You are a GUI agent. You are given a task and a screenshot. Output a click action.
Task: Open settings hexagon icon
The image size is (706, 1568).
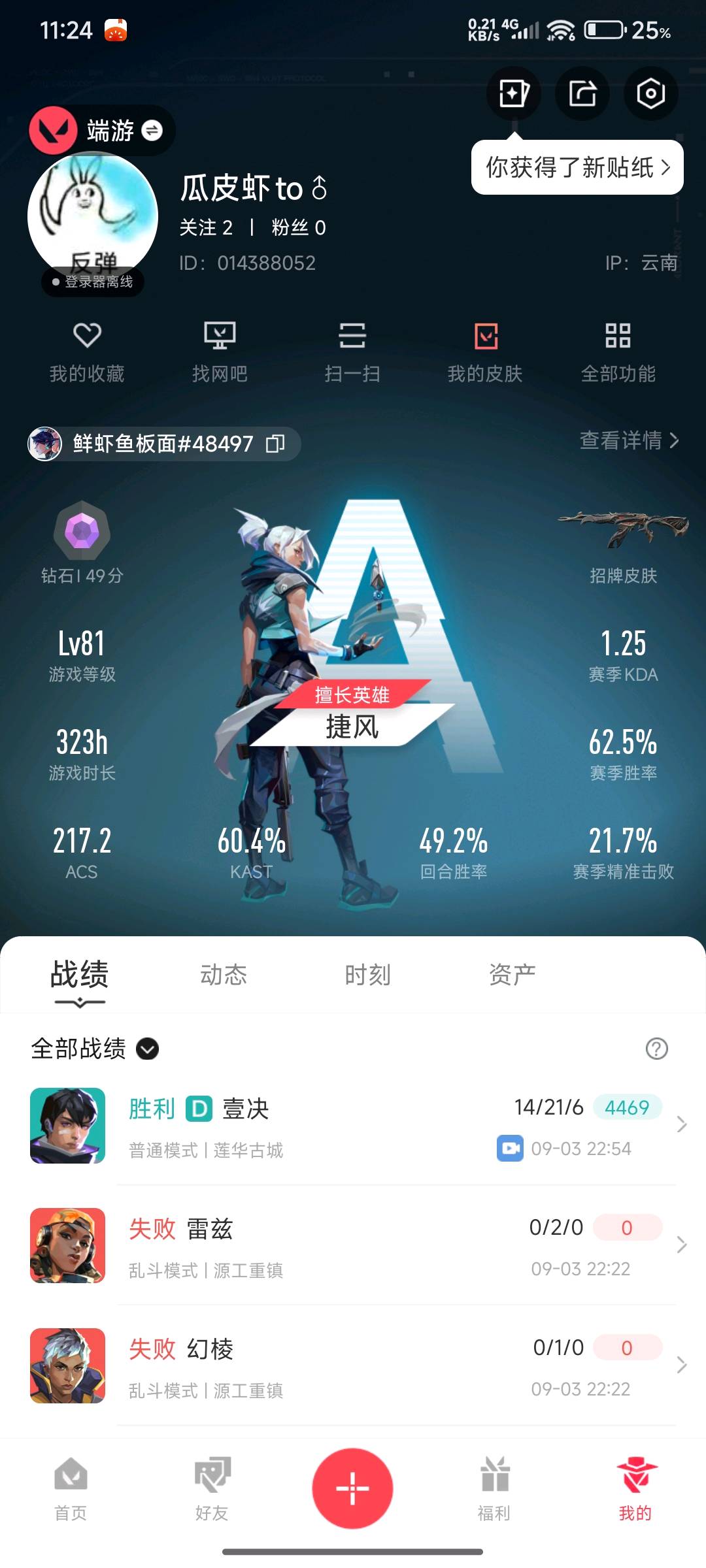(651, 93)
